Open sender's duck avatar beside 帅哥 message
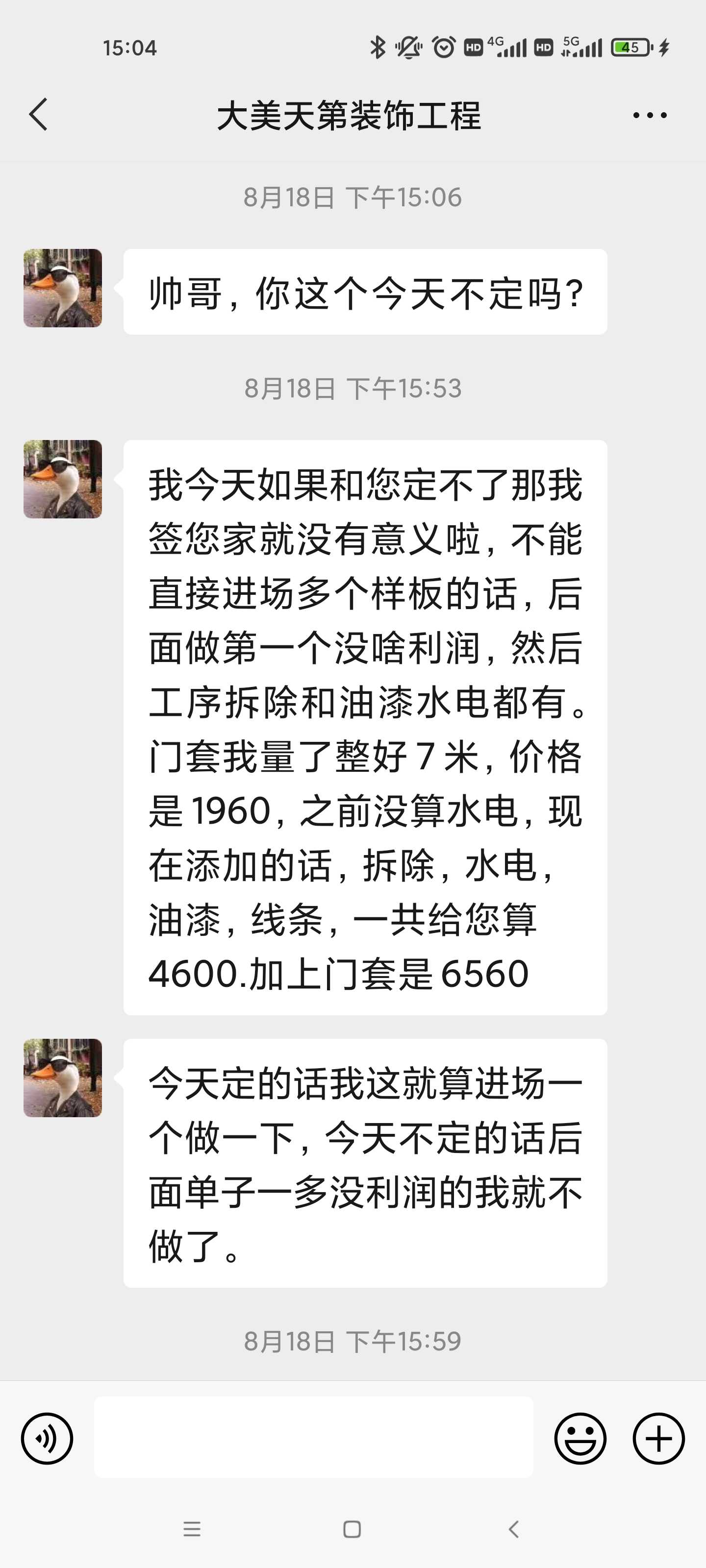Image resolution: width=706 pixels, height=1568 pixels. (x=63, y=288)
